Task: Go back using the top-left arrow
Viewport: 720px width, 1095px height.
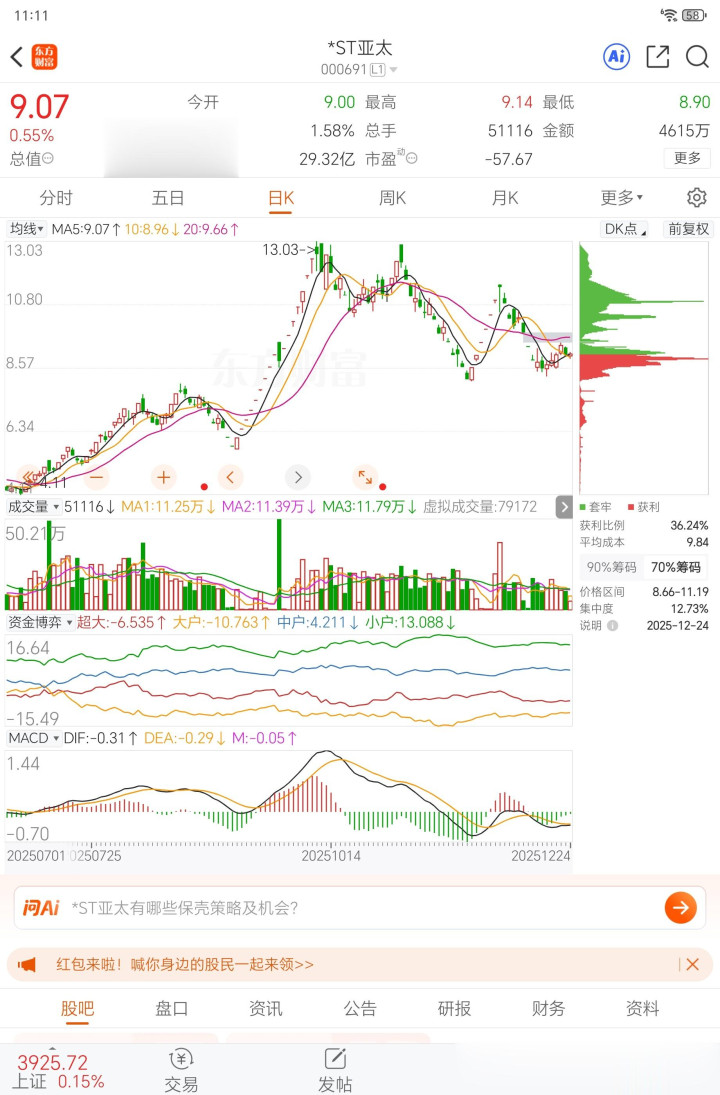Action: click(x=17, y=57)
